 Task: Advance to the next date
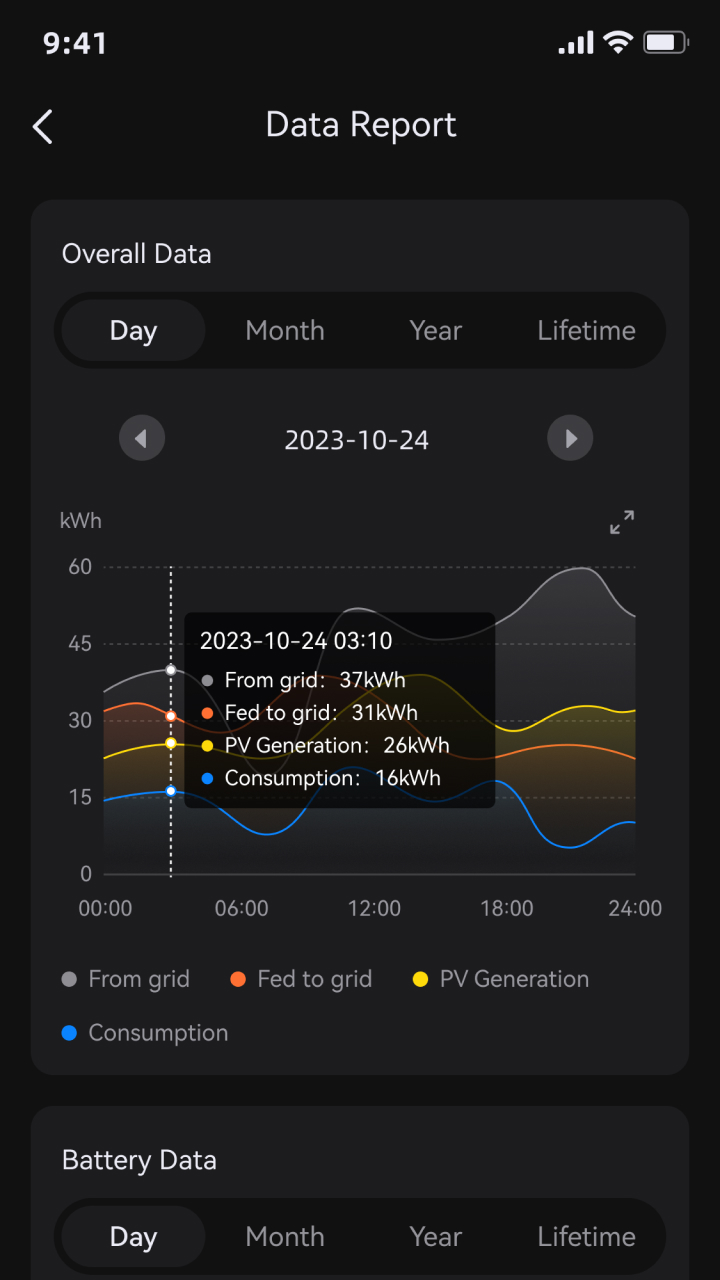(570, 438)
